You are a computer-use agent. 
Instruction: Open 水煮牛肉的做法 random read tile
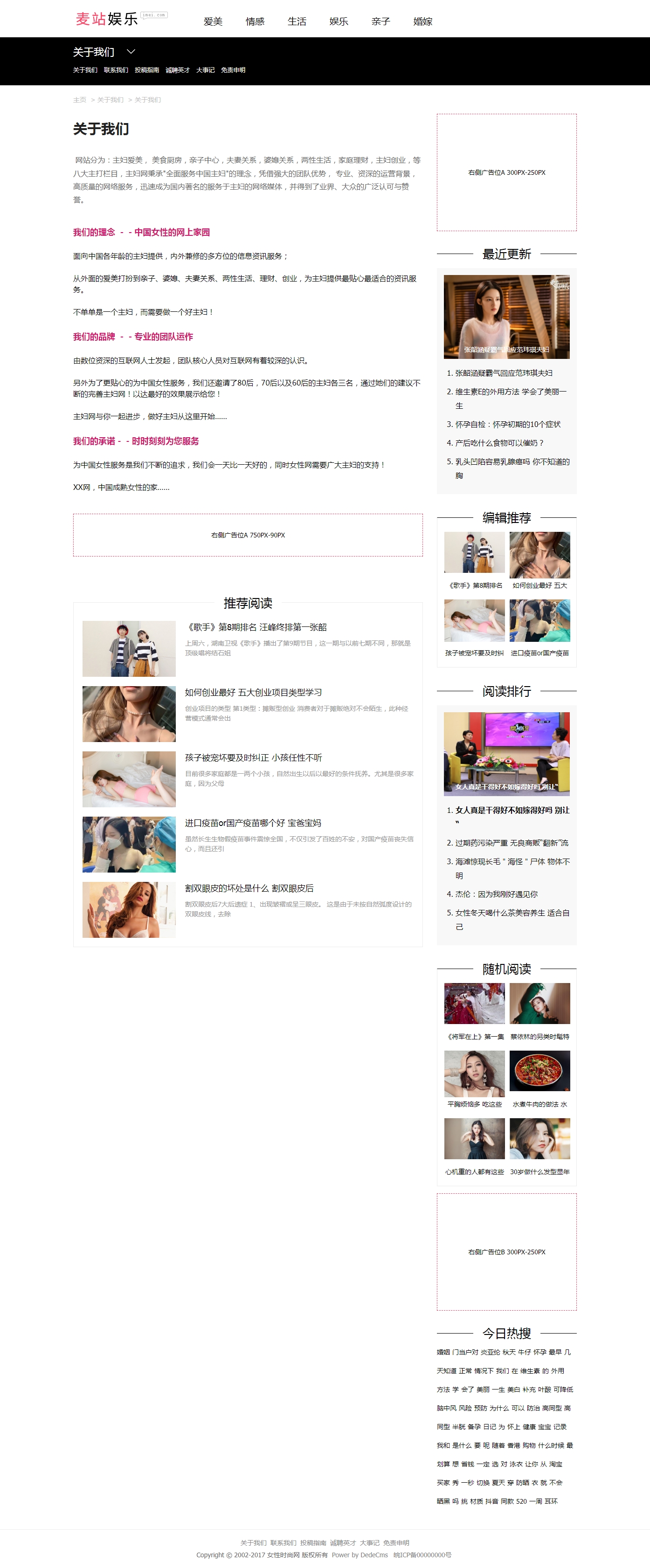tap(539, 1071)
